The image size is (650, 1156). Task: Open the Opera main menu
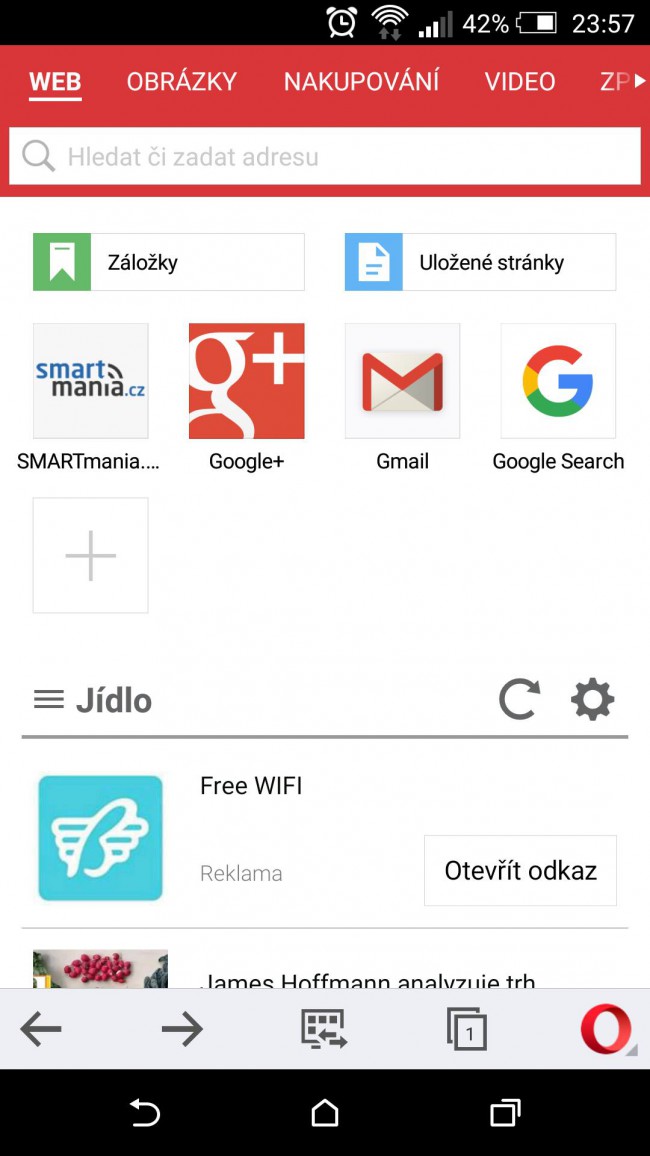(x=606, y=1029)
